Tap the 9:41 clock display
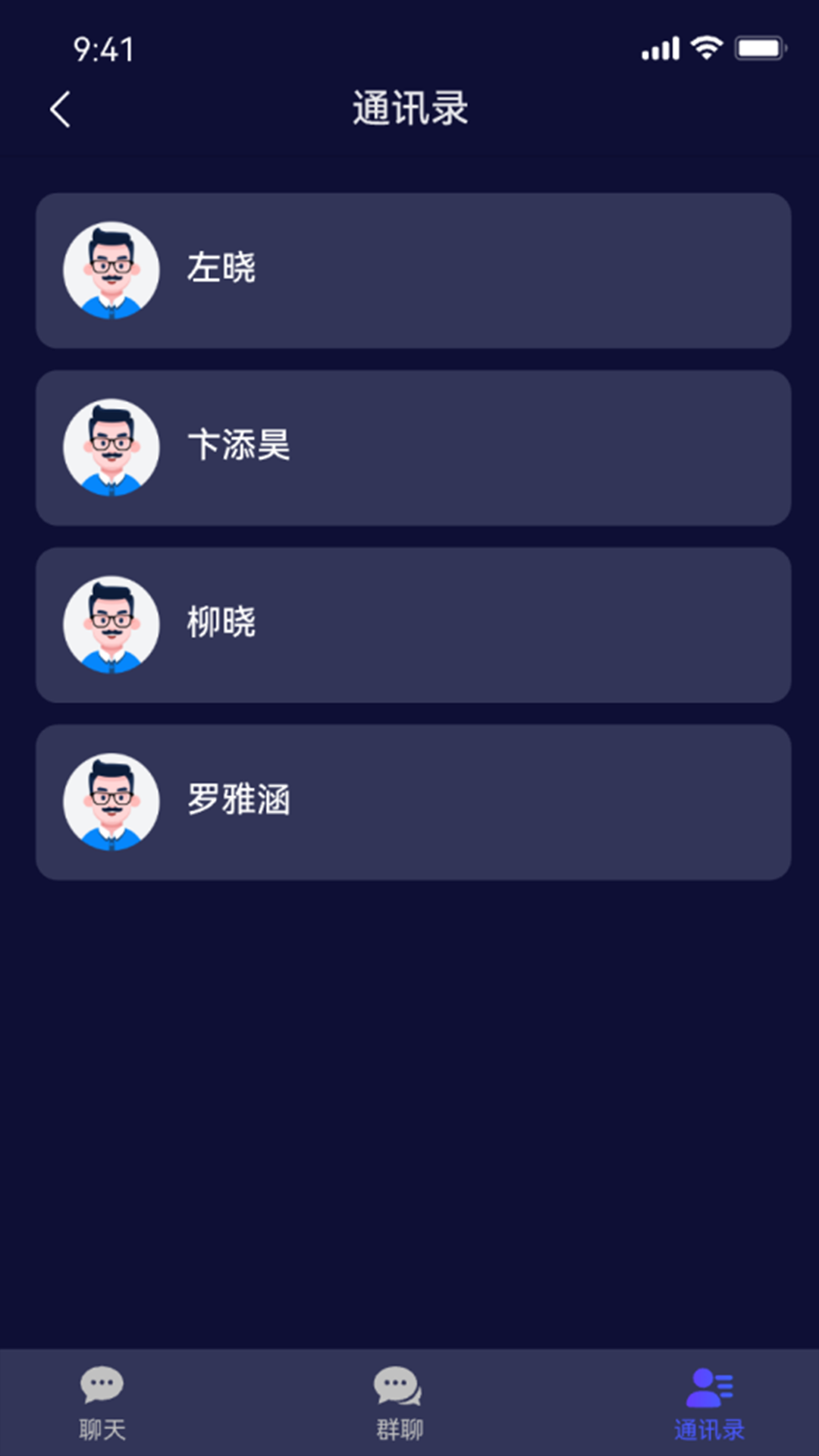The height and width of the screenshot is (1456, 819). (102, 48)
